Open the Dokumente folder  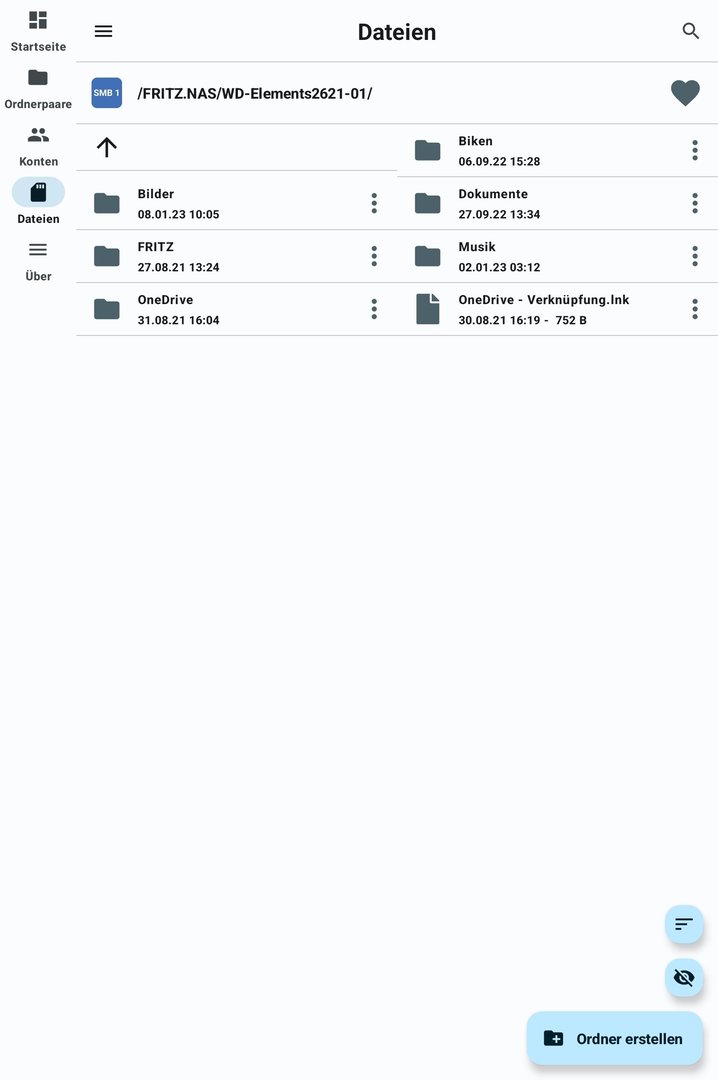tap(493, 203)
